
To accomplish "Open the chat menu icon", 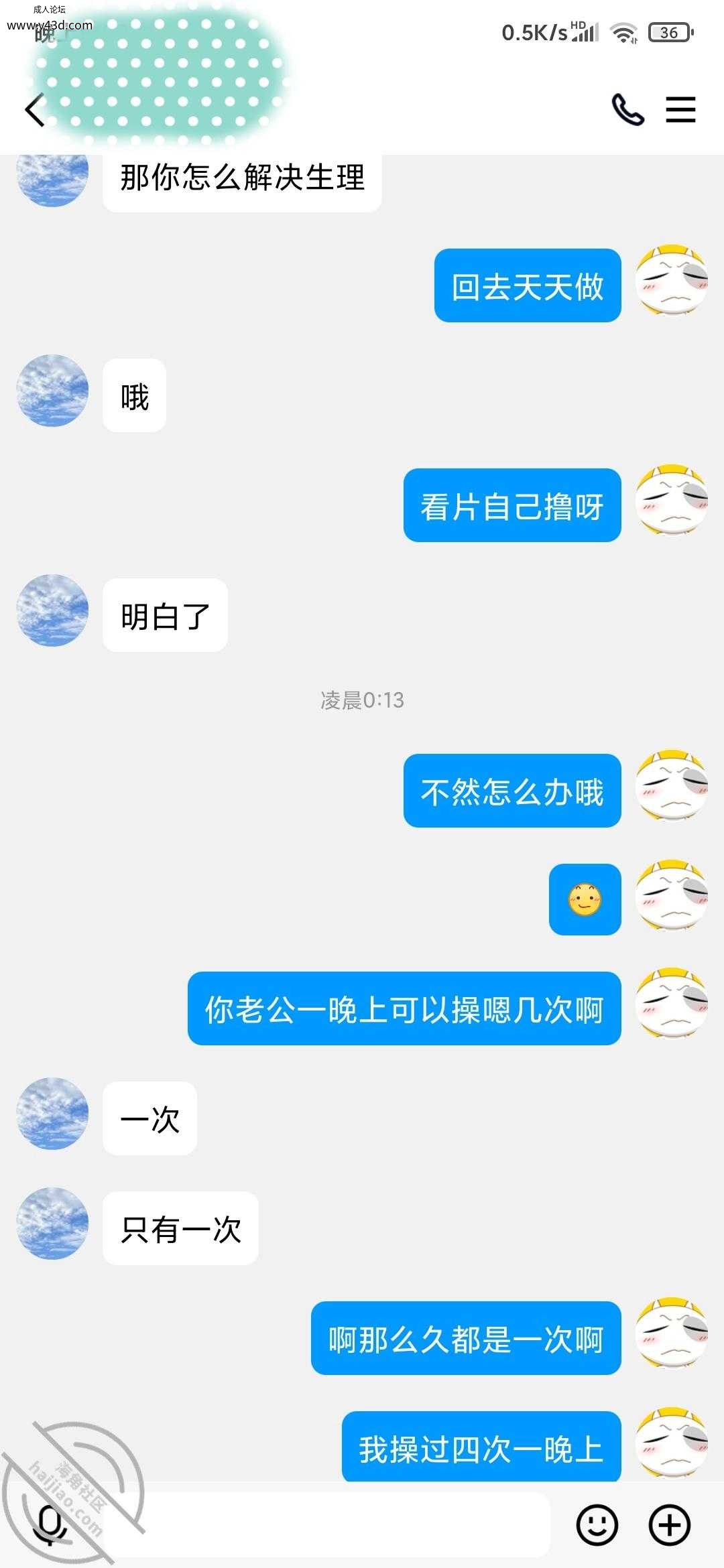I will click(x=680, y=110).
